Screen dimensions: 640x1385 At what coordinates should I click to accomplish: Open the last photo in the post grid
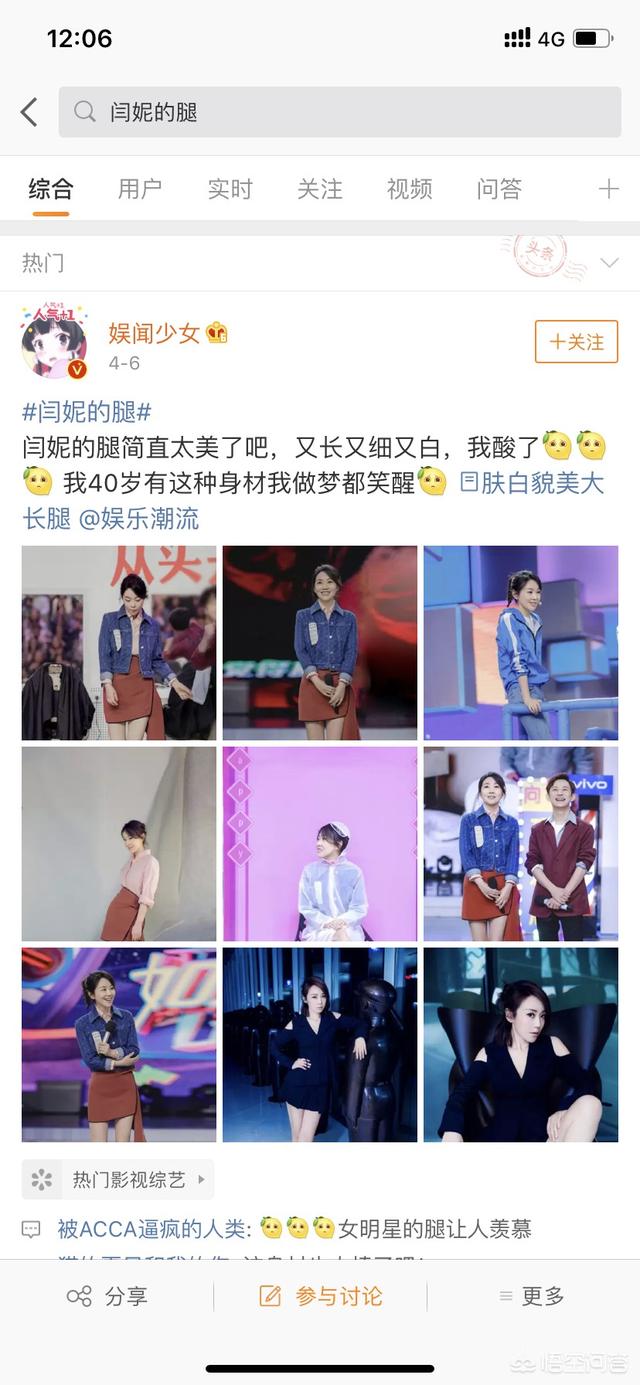pyautogui.click(x=521, y=1045)
